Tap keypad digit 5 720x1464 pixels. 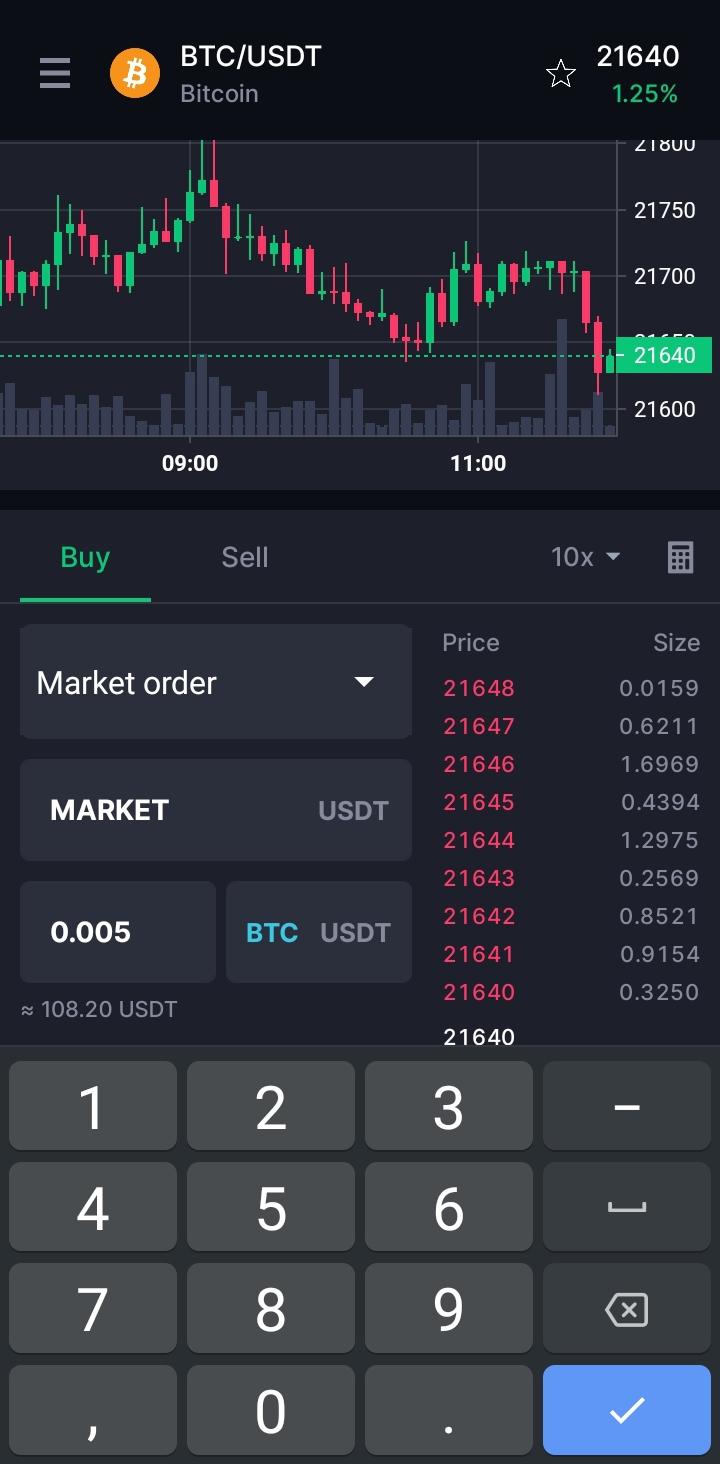click(x=271, y=1208)
